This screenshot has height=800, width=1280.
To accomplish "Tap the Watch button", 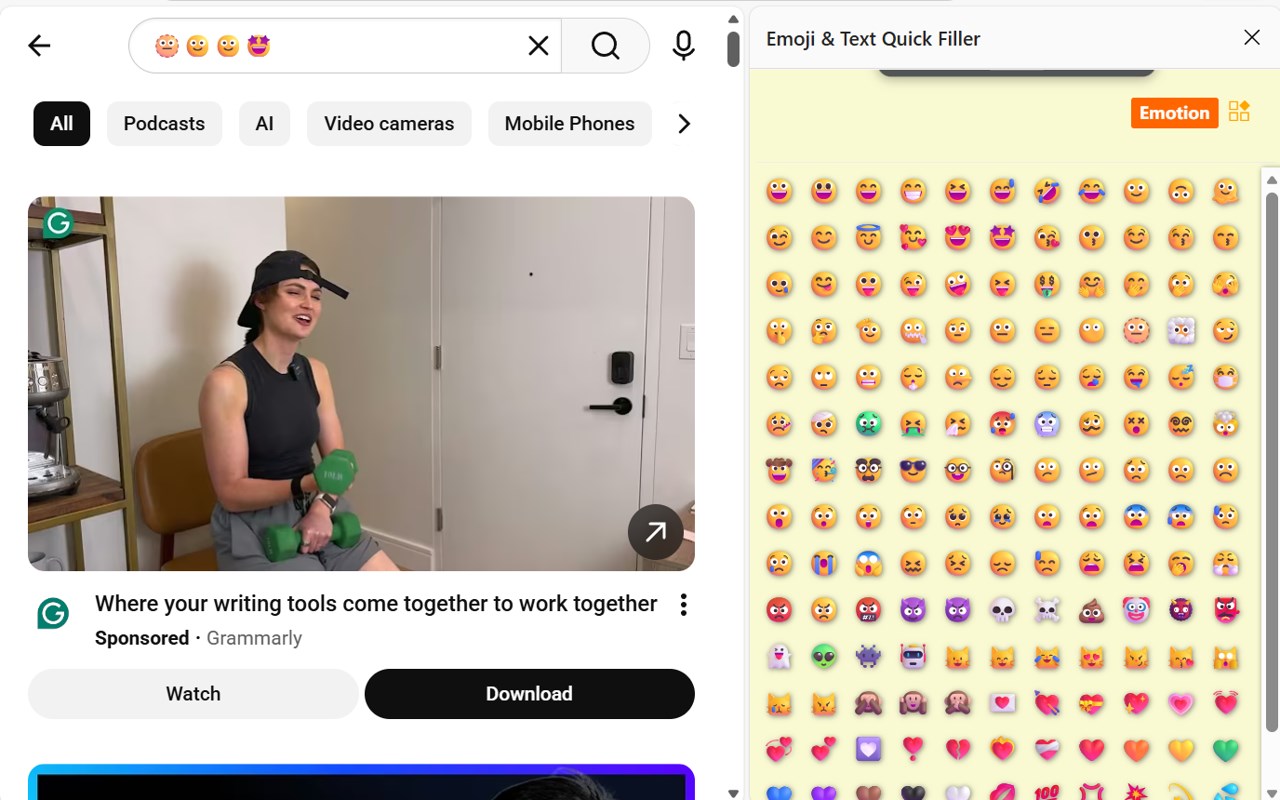I will pos(193,693).
